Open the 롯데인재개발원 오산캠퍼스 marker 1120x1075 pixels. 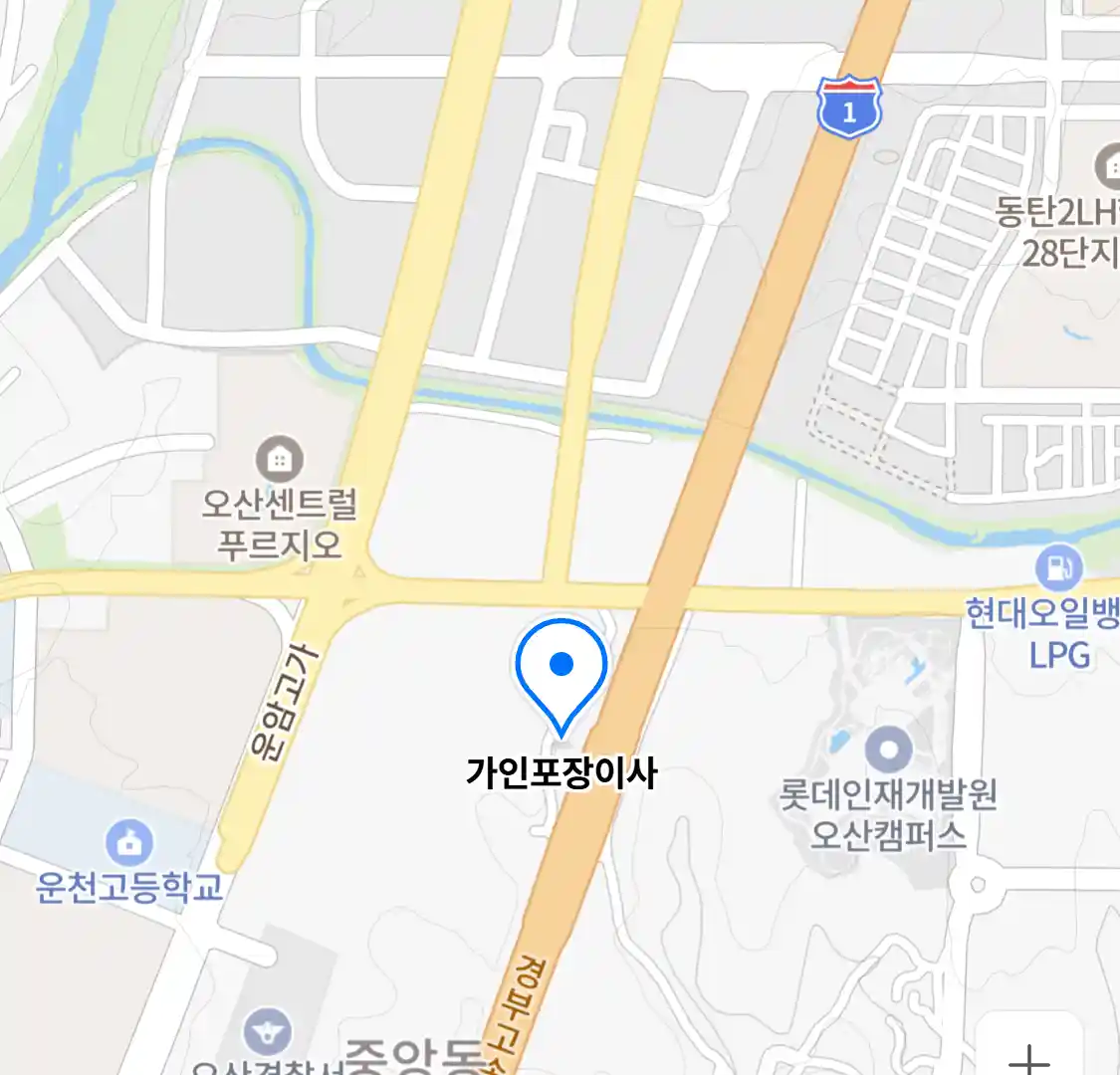pos(888,750)
